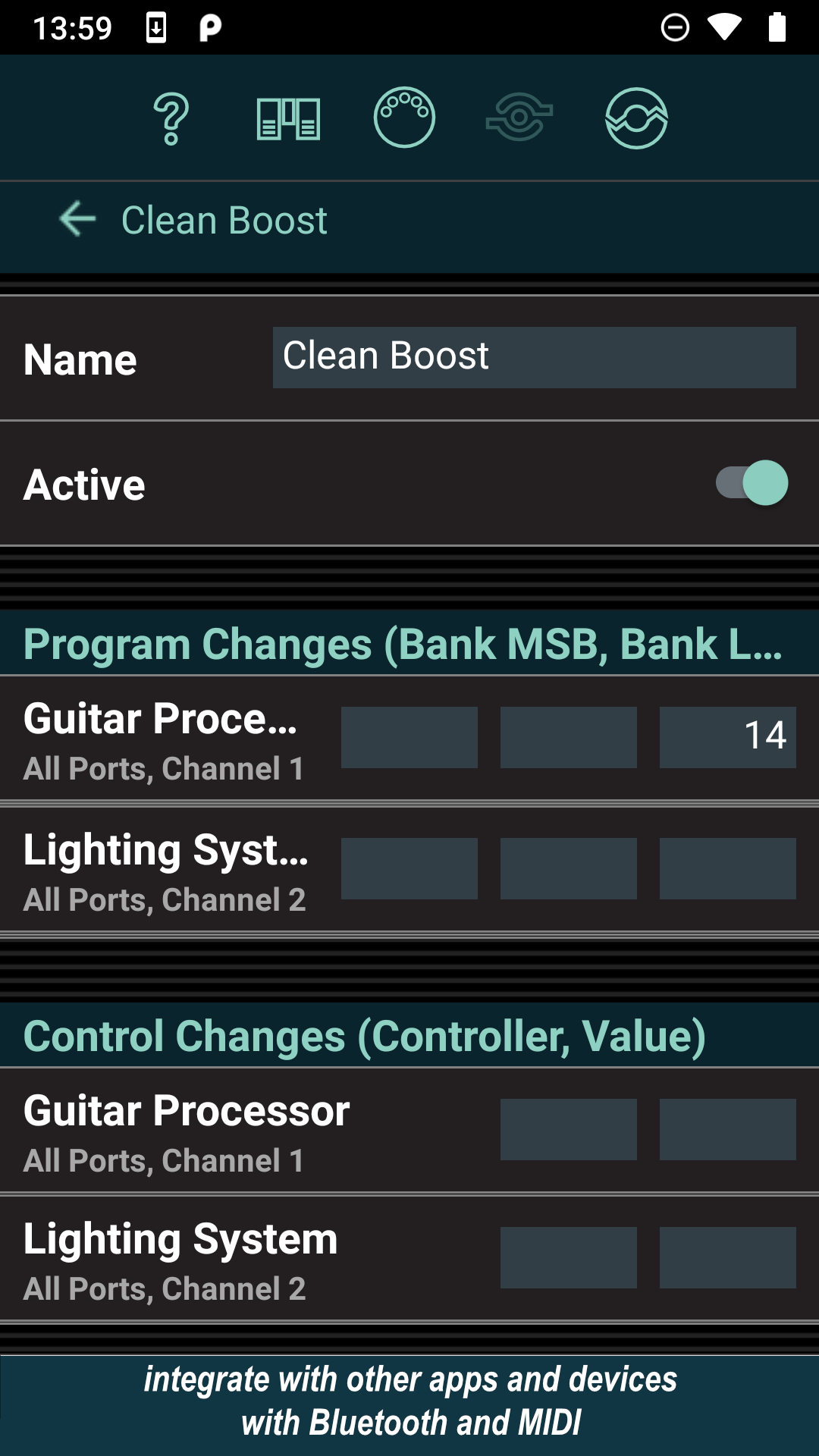Click the Bank LSB field for Lighting System
819x1456 pixels.
point(568,868)
